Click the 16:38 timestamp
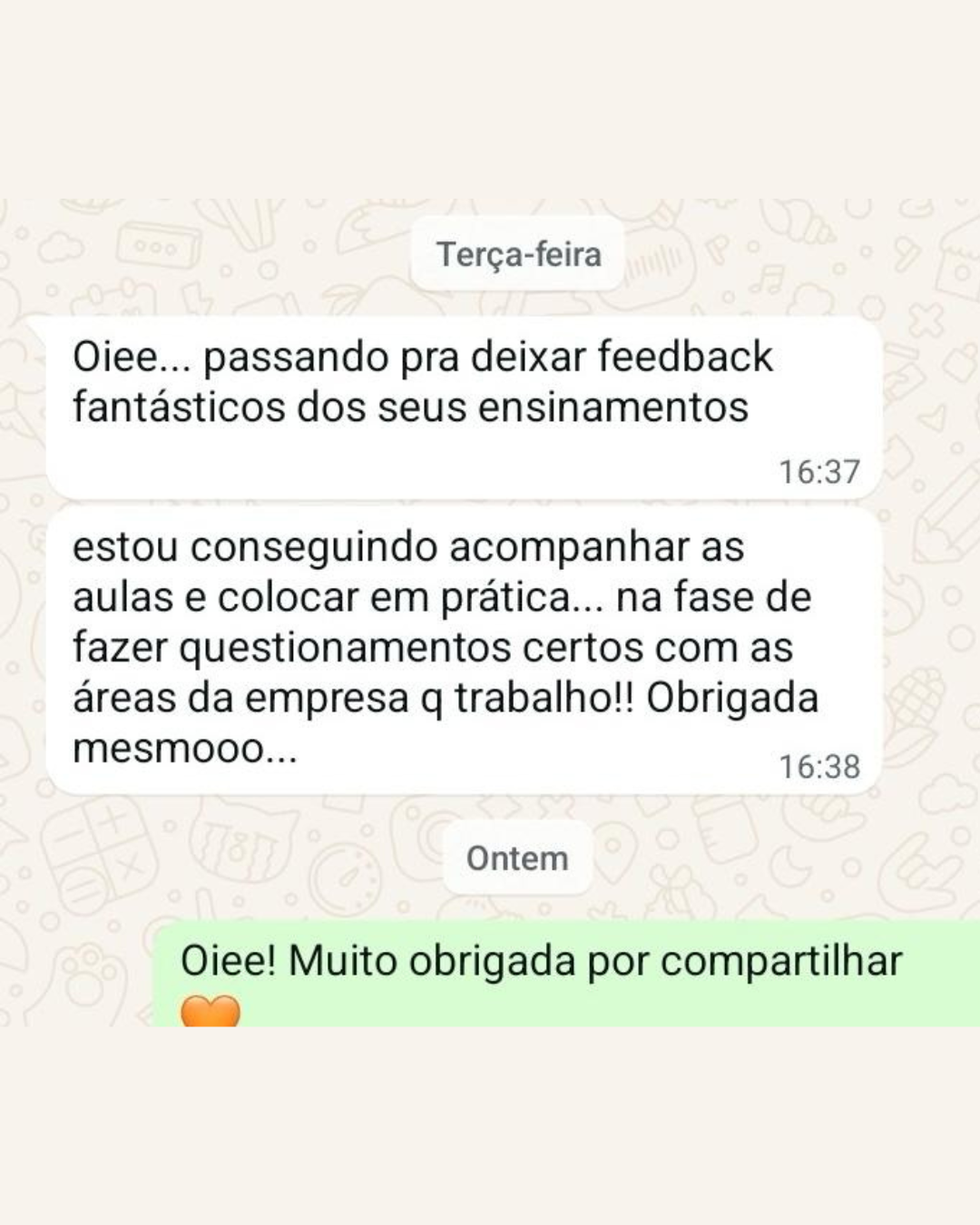The height and width of the screenshot is (1225, 980). tap(819, 767)
